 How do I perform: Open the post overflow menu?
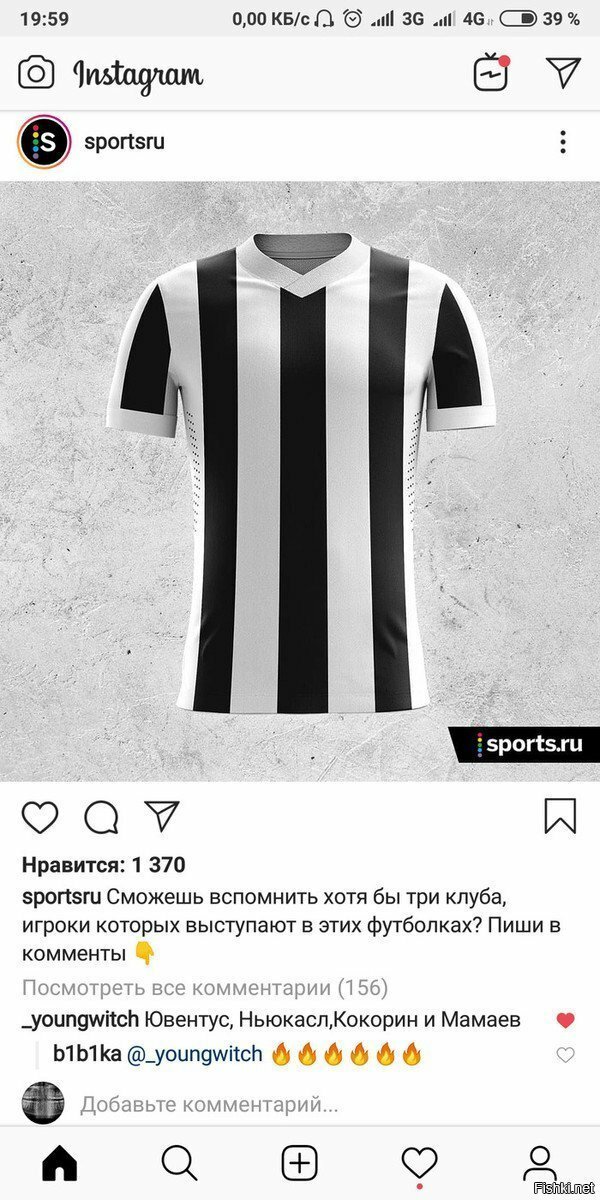pyautogui.click(x=563, y=142)
